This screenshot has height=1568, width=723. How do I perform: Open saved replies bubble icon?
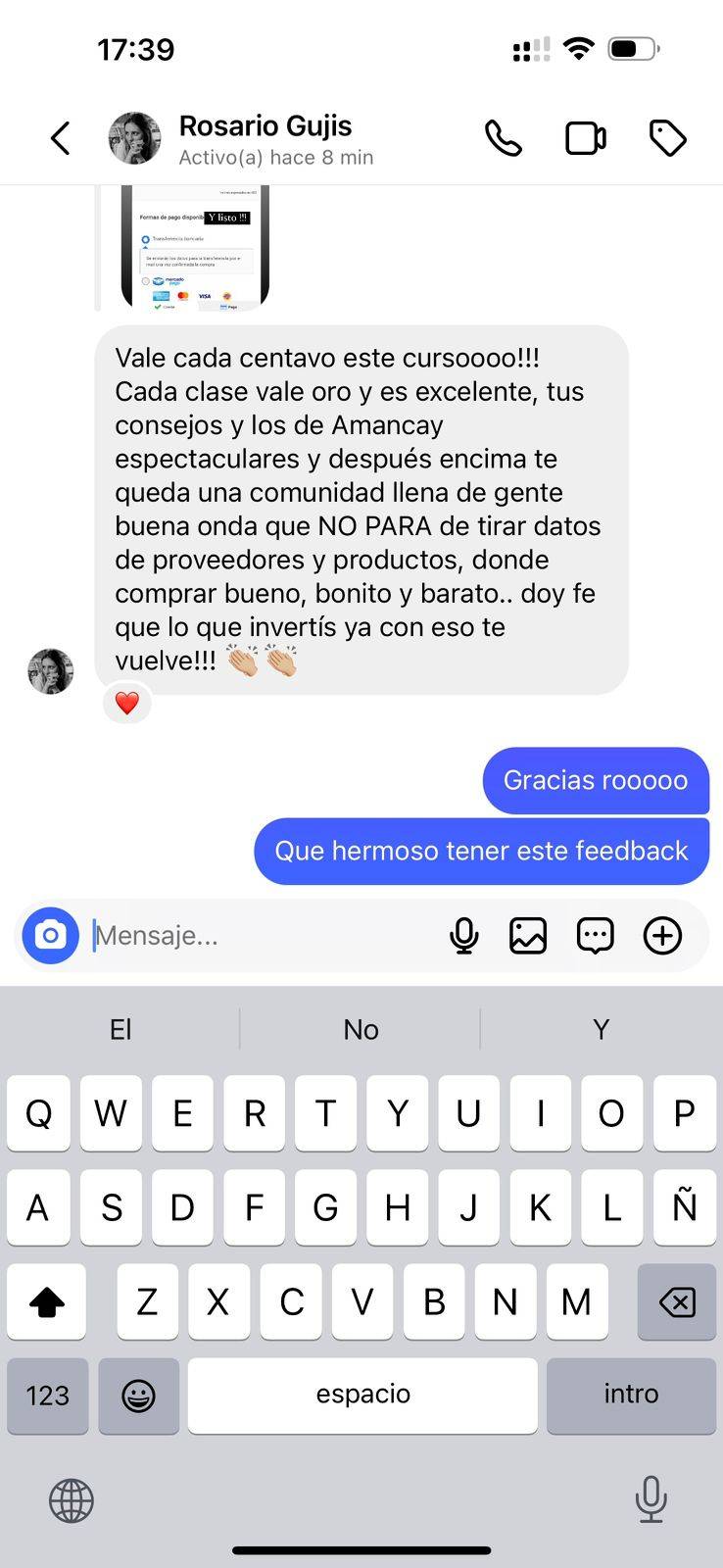(x=596, y=936)
